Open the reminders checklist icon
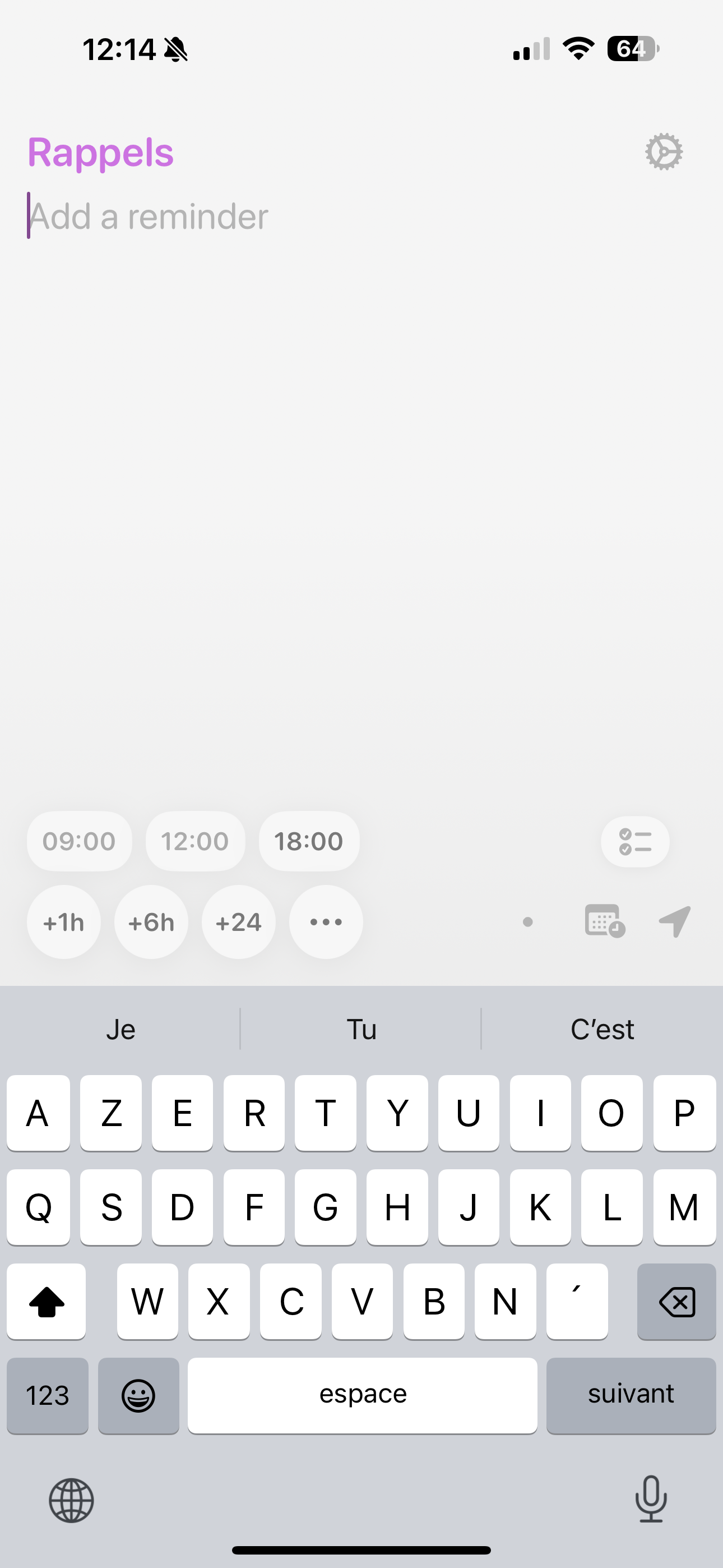 tap(635, 842)
